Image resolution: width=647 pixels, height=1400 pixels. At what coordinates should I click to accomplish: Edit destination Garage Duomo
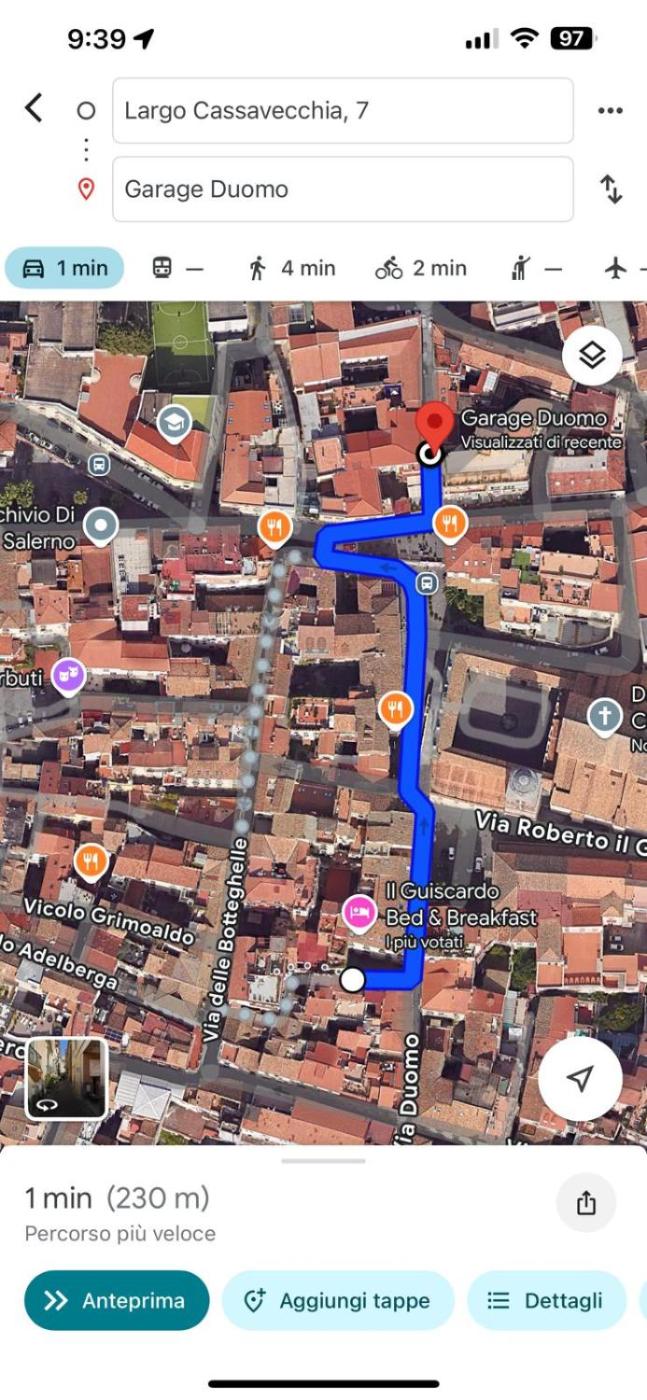342,189
